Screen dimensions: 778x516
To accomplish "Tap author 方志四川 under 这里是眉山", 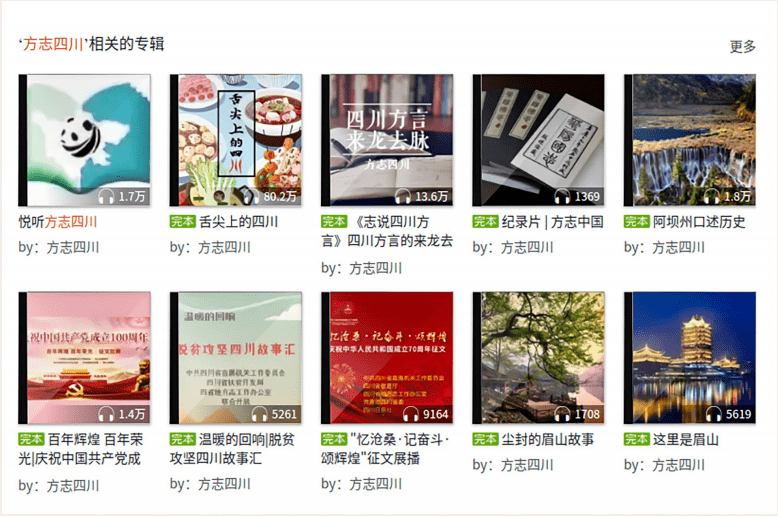I will tap(678, 465).
